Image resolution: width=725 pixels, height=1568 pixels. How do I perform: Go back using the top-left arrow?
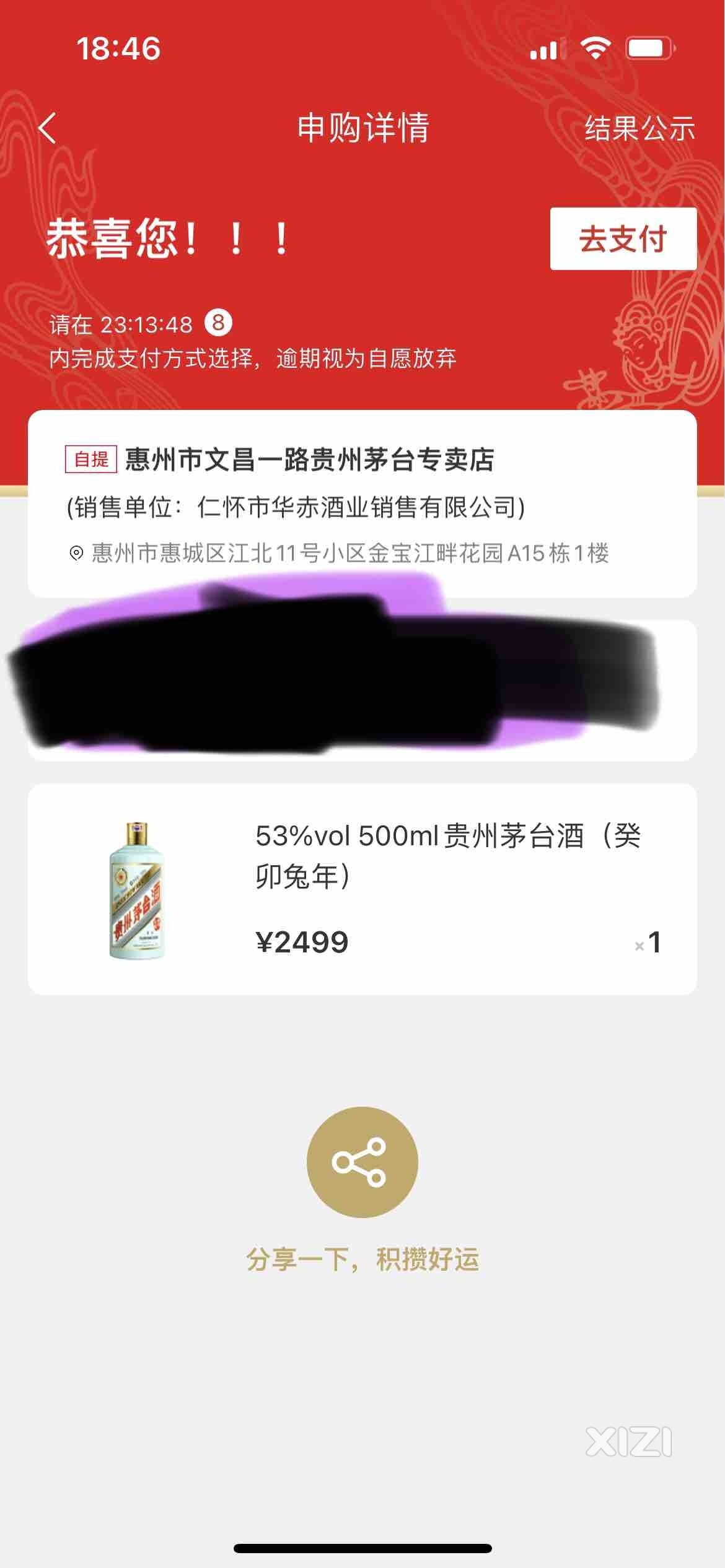(x=48, y=128)
